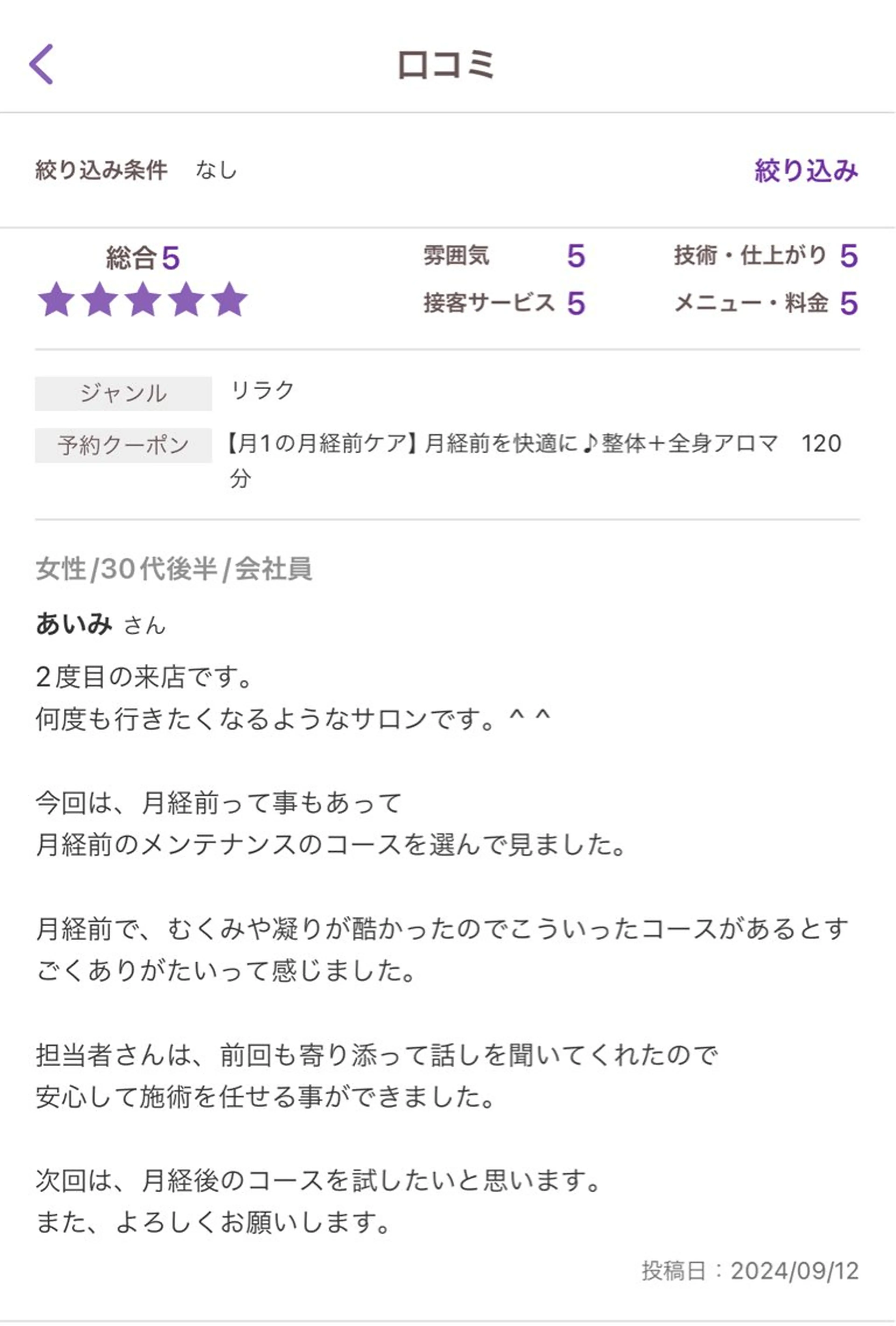Image resolution: width=896 pixels, height=1326 pixels.
Task: Go back using the purple arrow
Action: click(41, 64)
